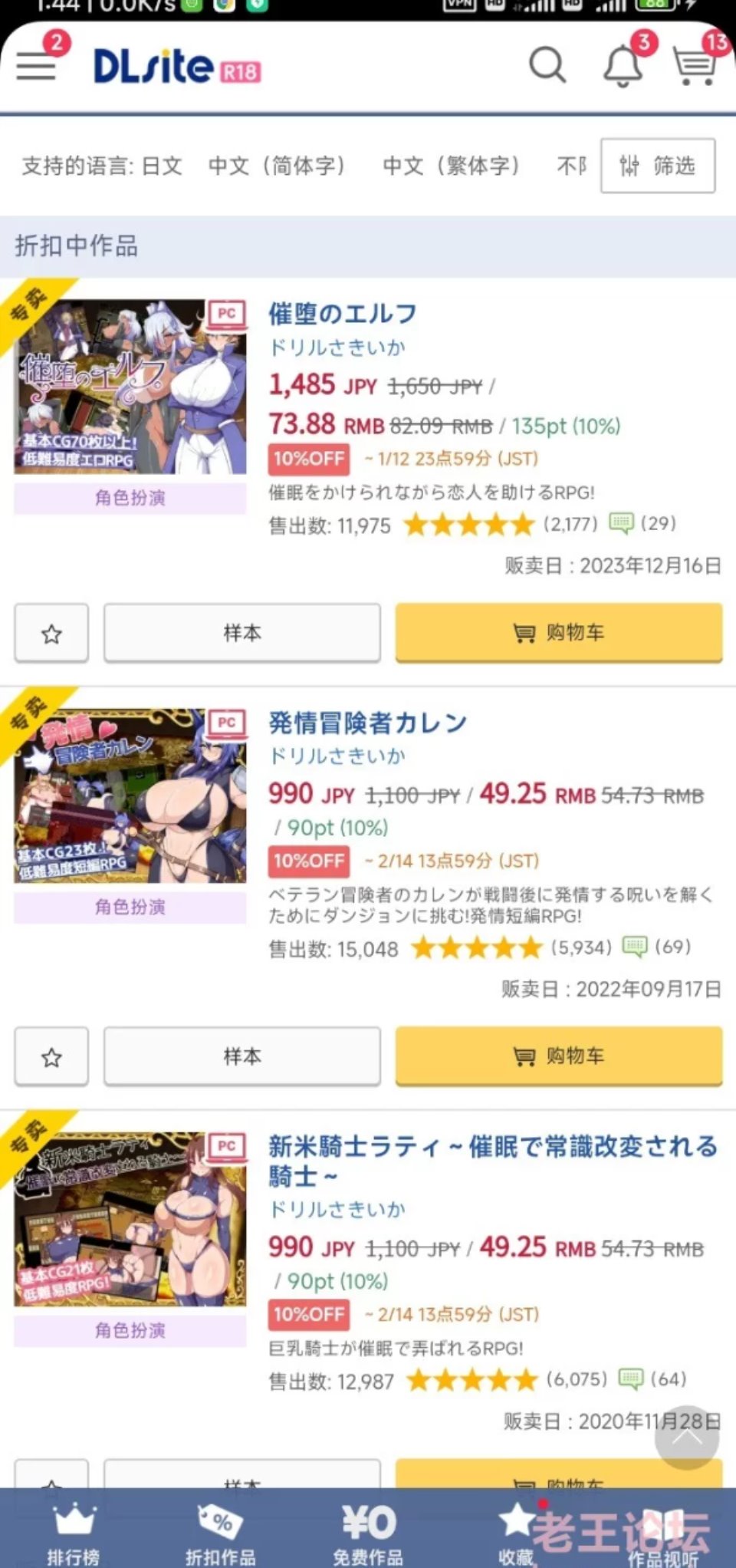The image size is (736, 1568).
Task: Favorite 発情冒険者カレン with the star button
Action: pyautogui.click(x=51, y=1057)
